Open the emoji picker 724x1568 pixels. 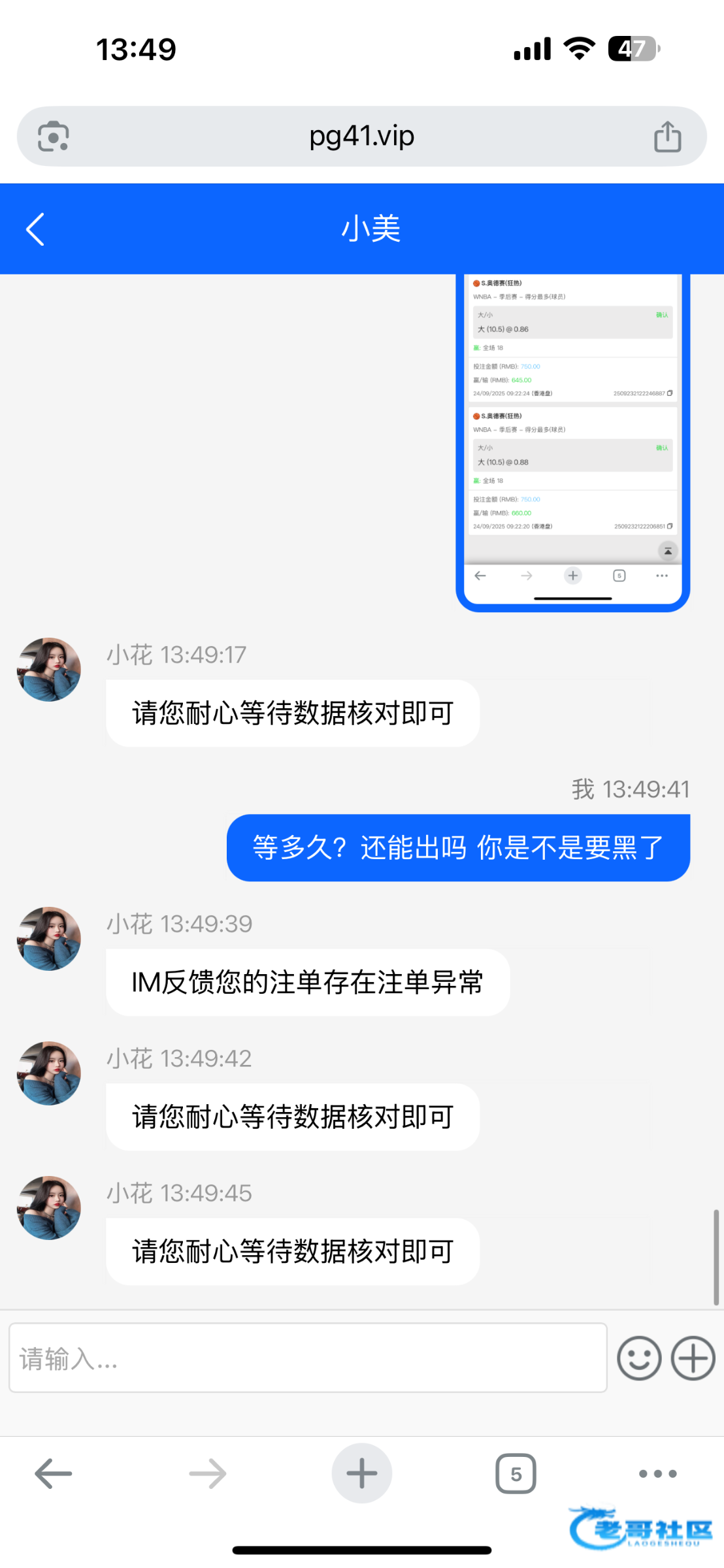pos(639,1358)
